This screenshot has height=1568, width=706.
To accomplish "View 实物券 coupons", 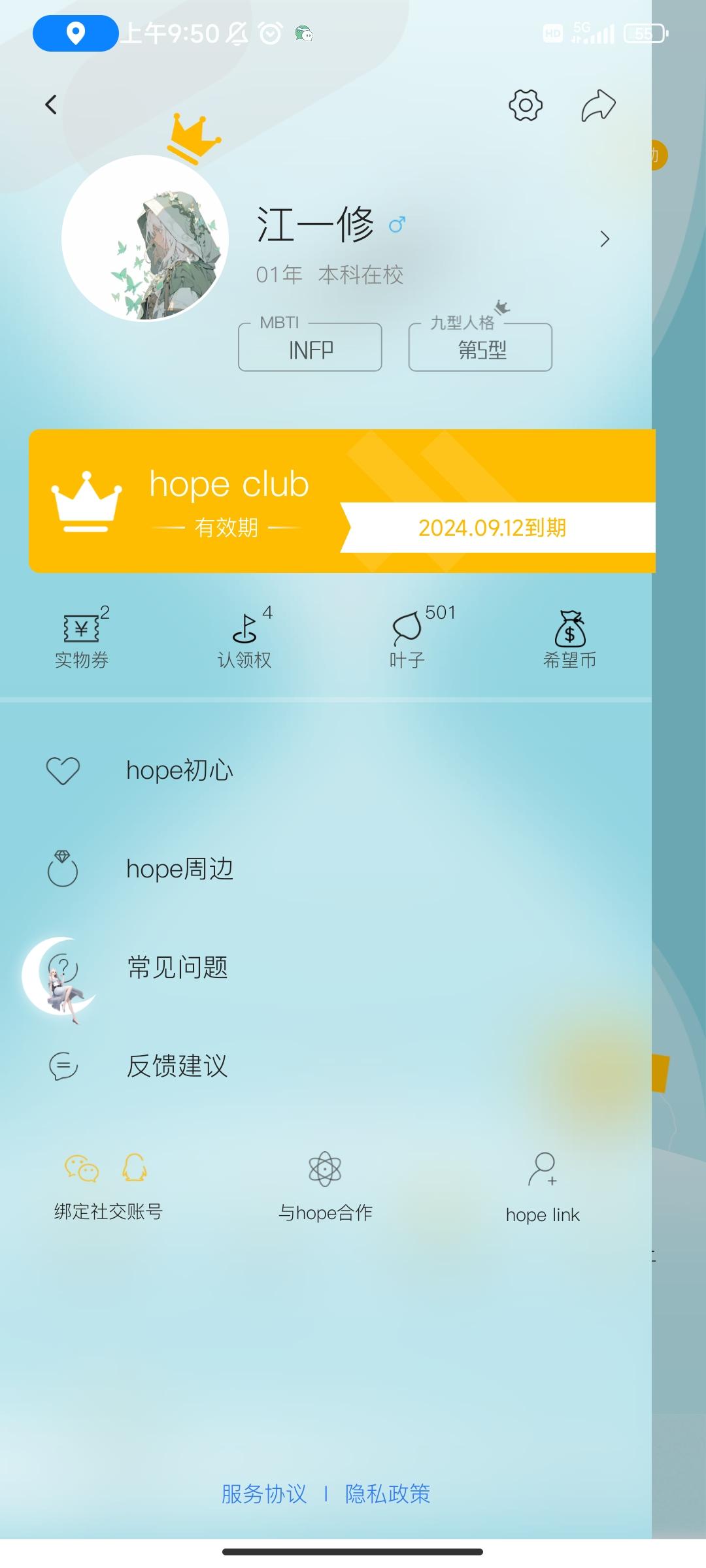I will (x=82, y=640).
